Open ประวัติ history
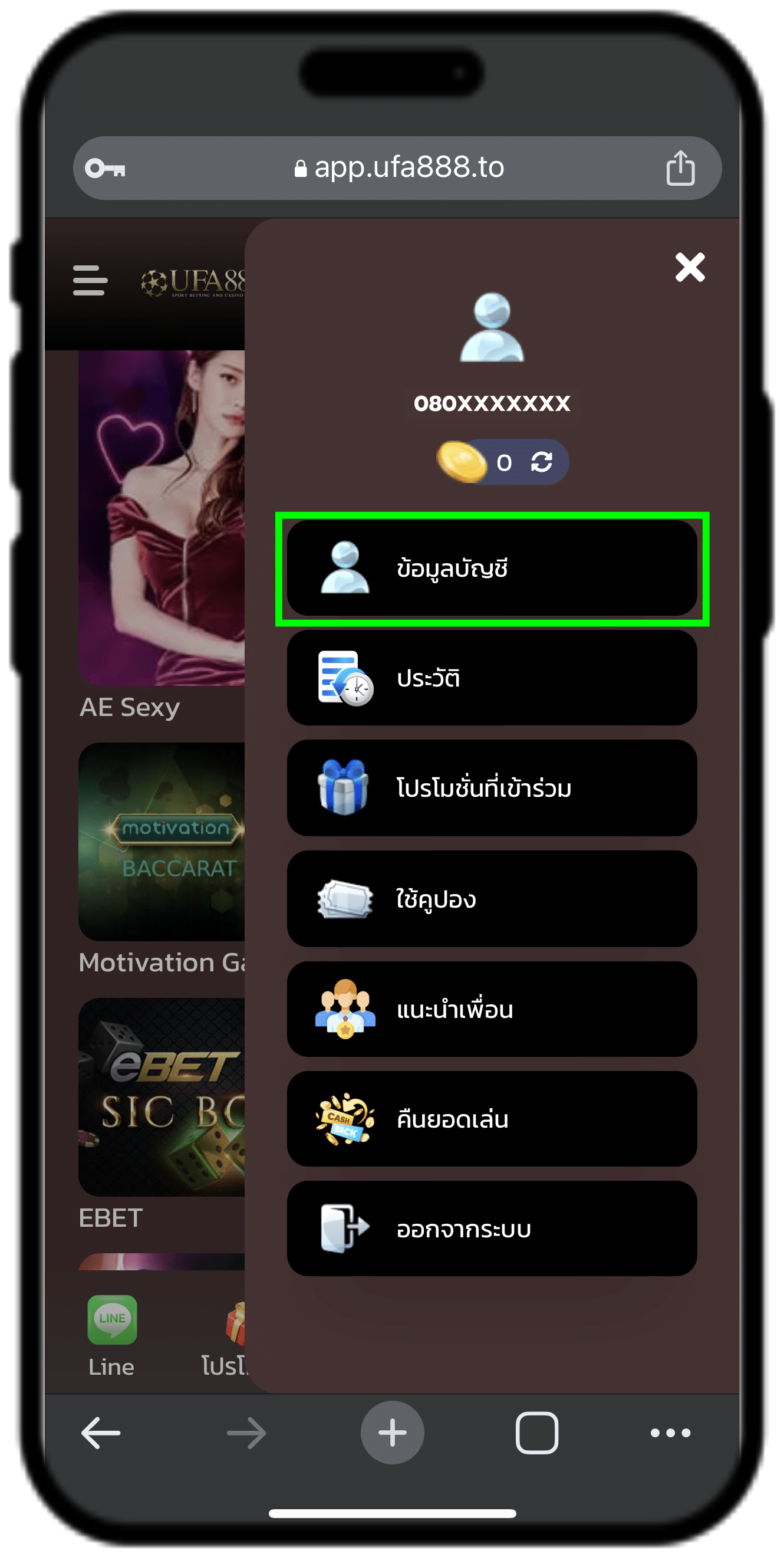 (x=492, y=678)
